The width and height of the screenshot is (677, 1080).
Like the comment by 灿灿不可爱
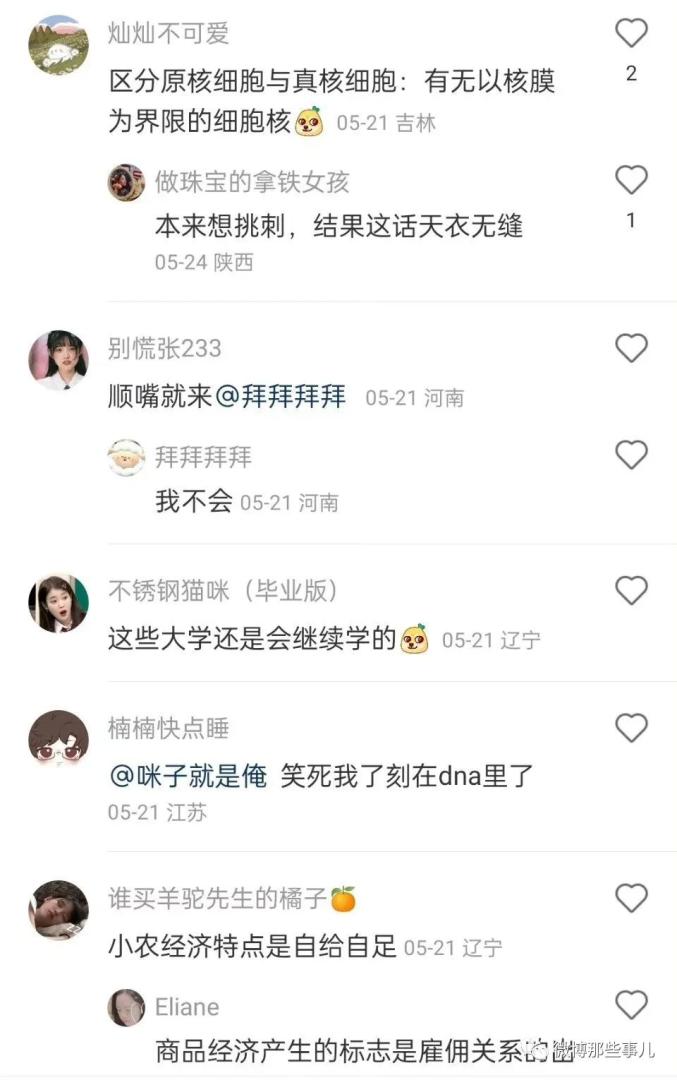(631, 34)
